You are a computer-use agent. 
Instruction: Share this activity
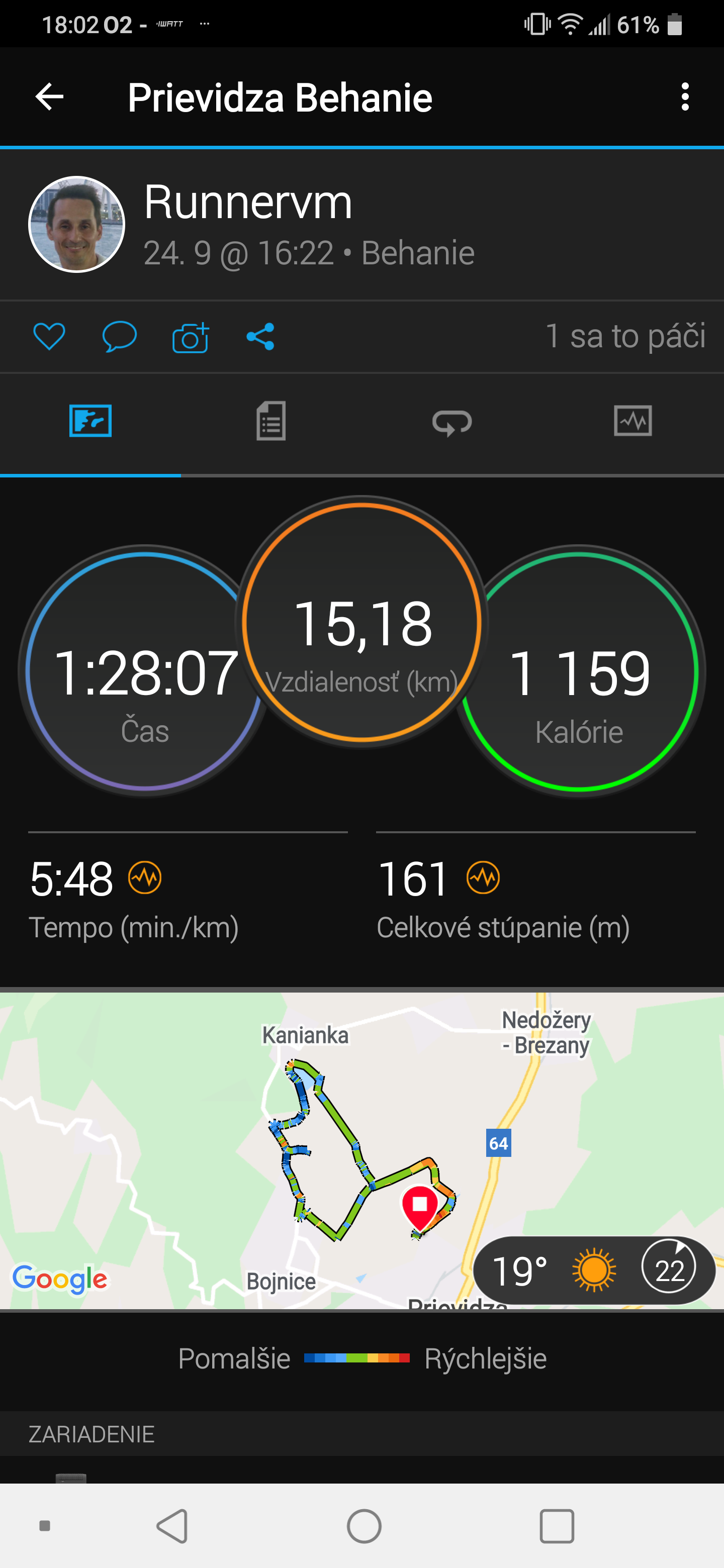260,337
